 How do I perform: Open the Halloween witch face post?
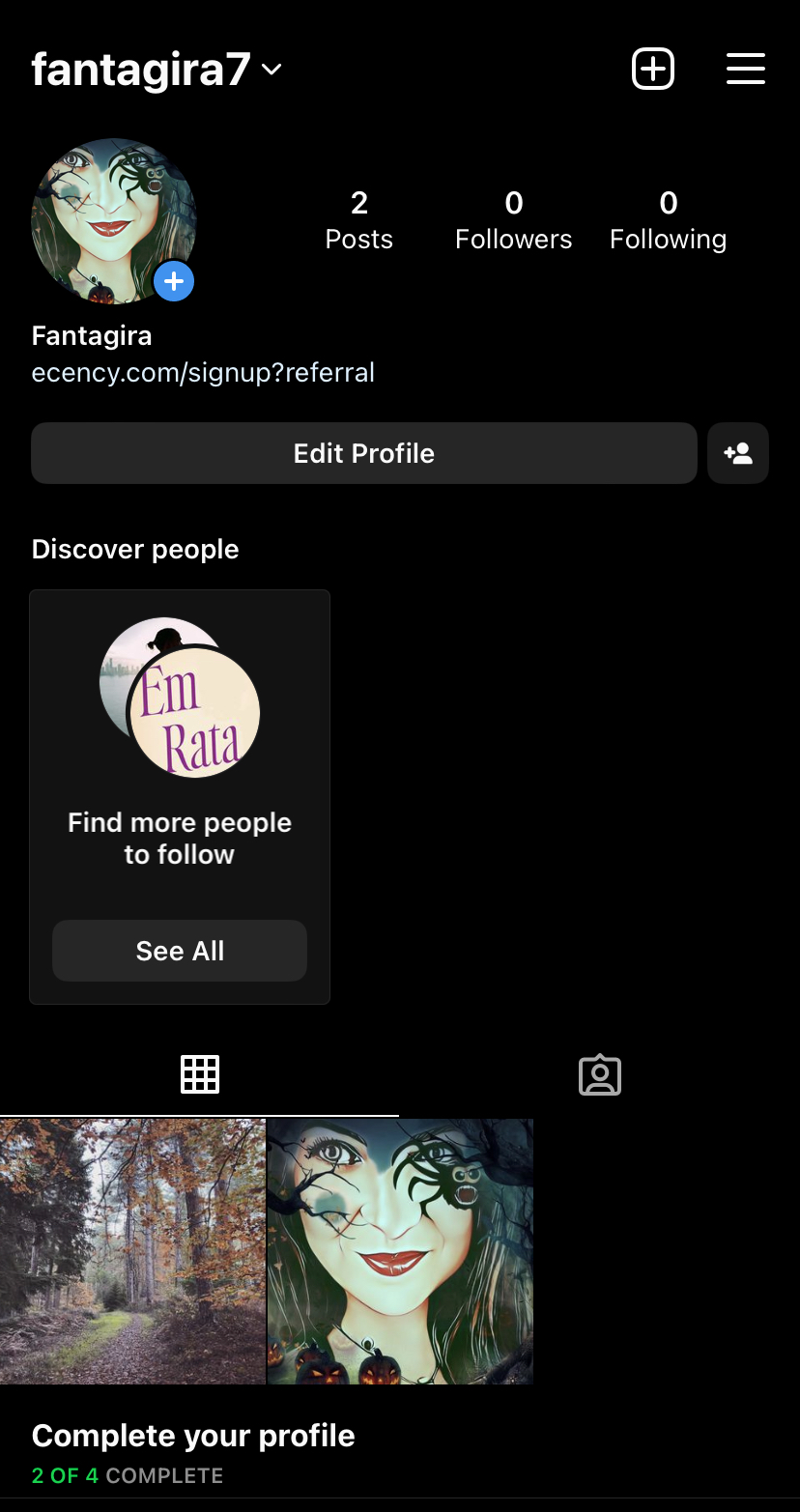point(400,1251)
